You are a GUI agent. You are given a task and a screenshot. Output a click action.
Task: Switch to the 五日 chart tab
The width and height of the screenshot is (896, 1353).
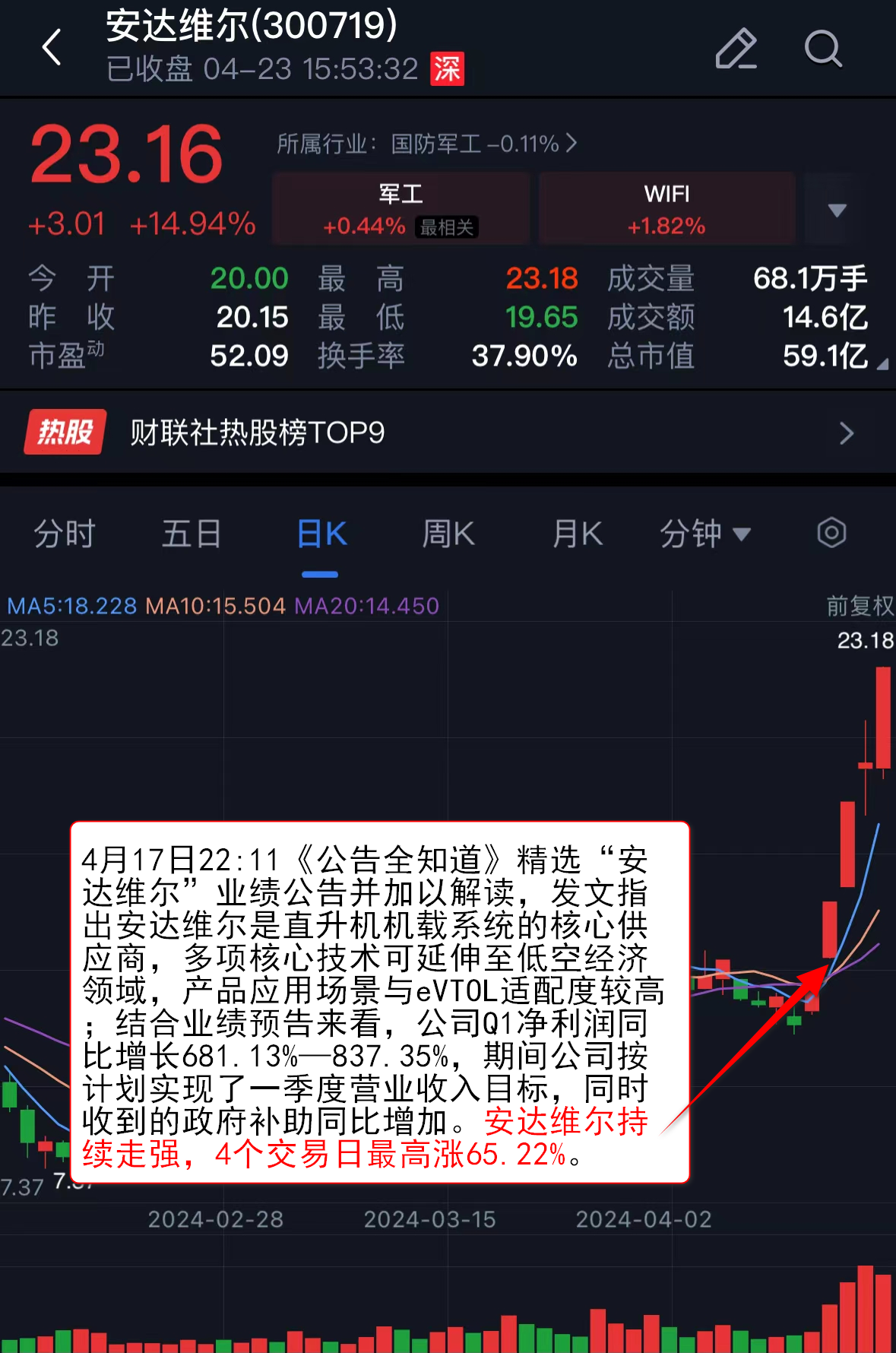pos(192,534)
